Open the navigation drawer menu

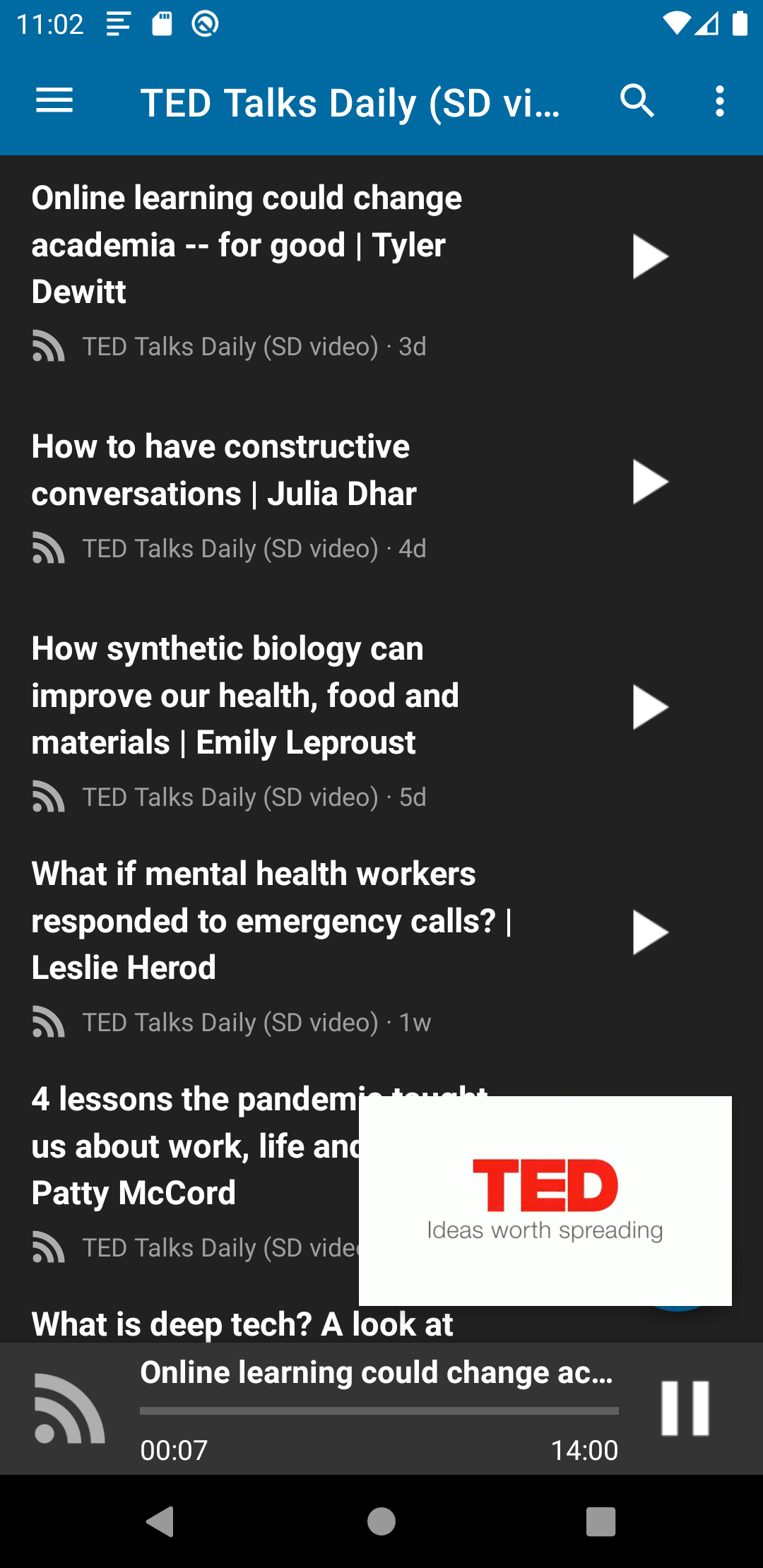[54, 101]
